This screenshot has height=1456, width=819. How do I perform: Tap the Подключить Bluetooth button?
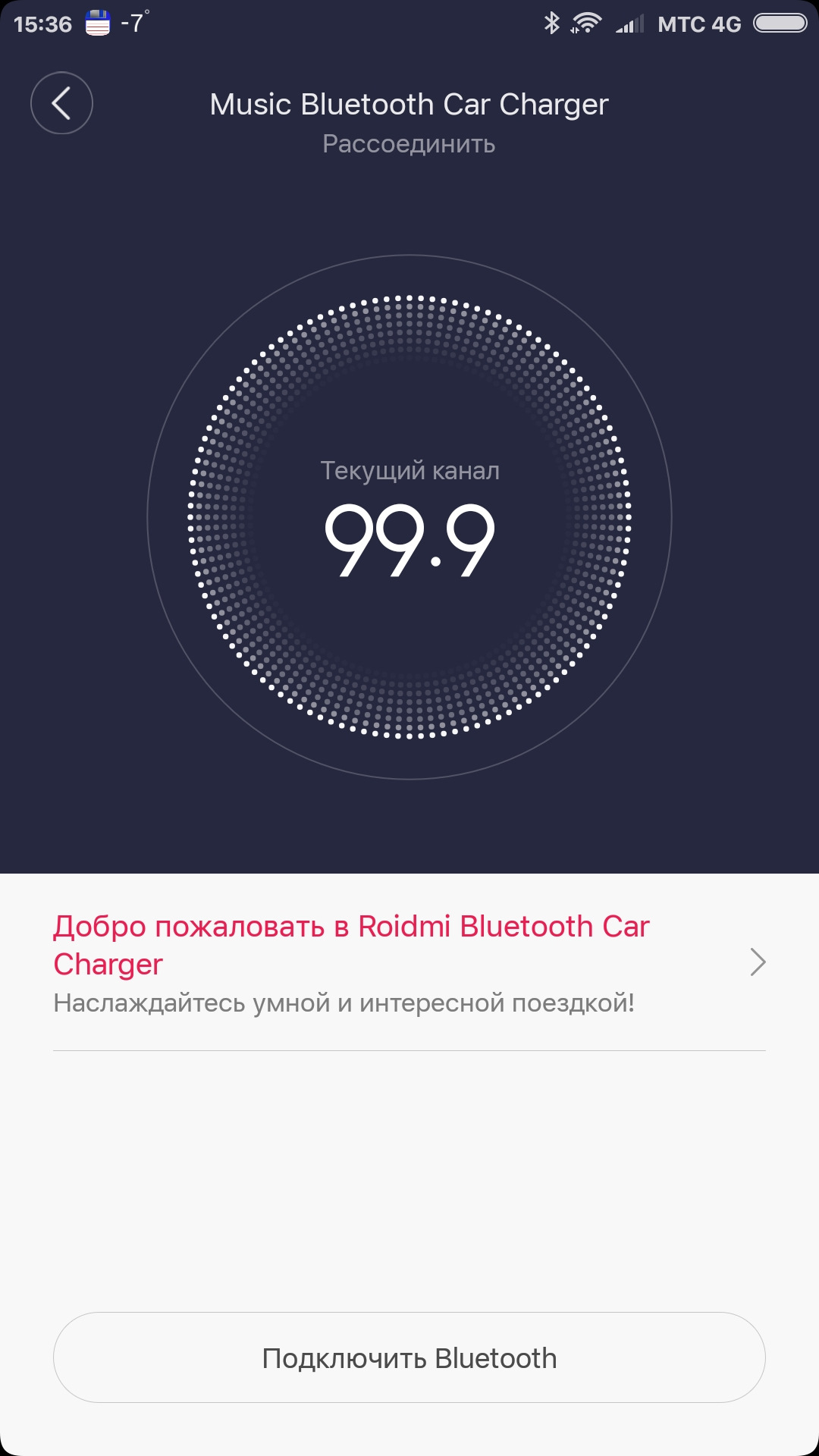coord(409,1358)
